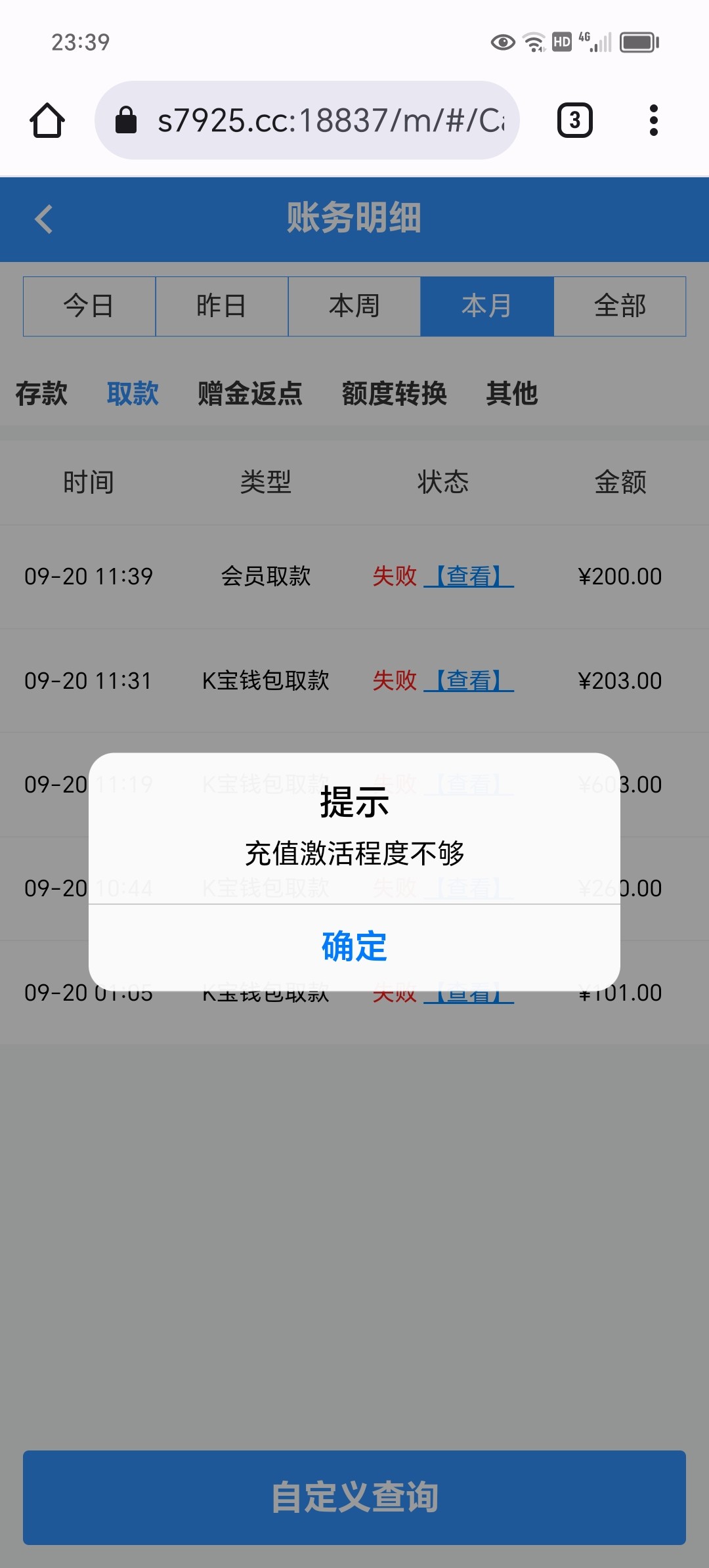Tap the back arrow on the 账务明细 header
The image size is (709, 1568).
point(44,219)
